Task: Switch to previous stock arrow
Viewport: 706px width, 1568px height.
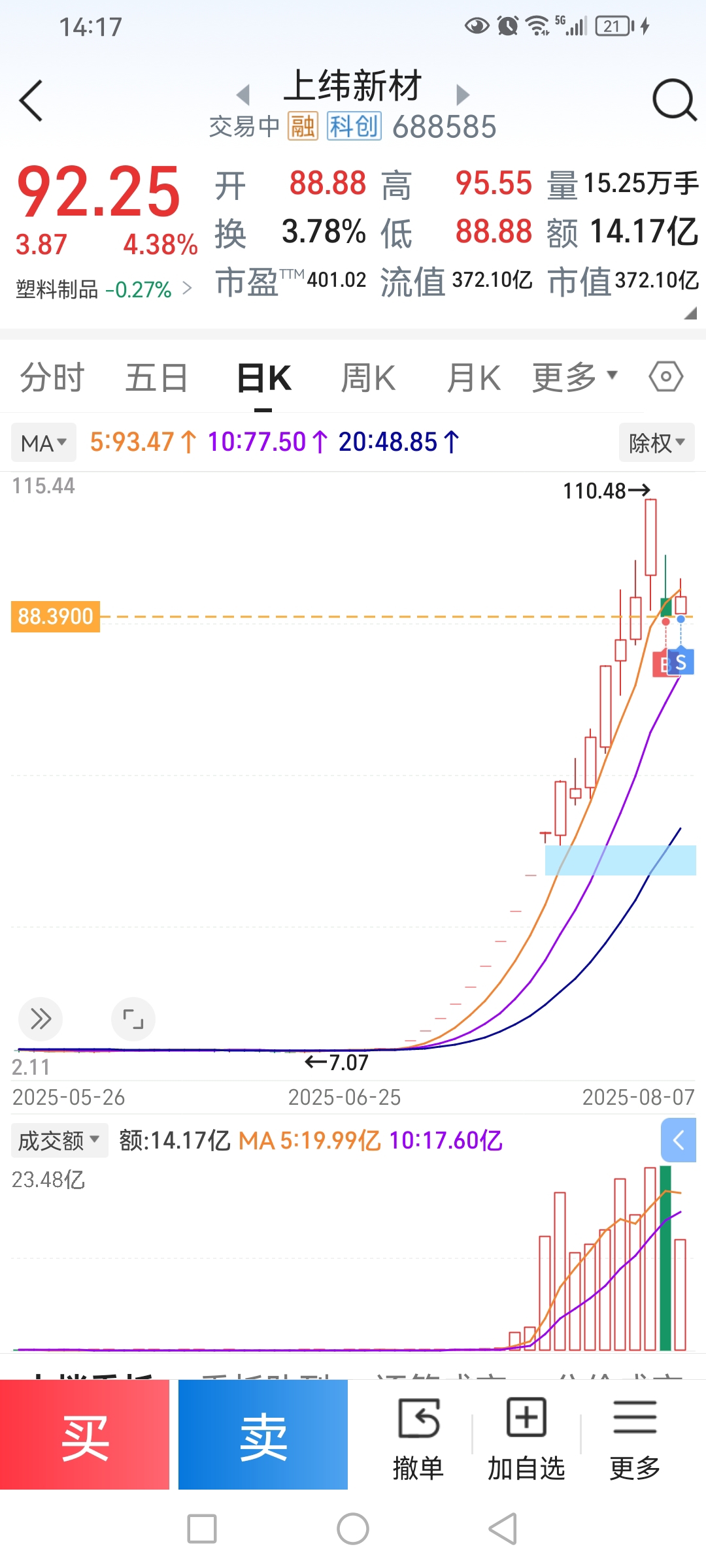Action: pos(243,95)
